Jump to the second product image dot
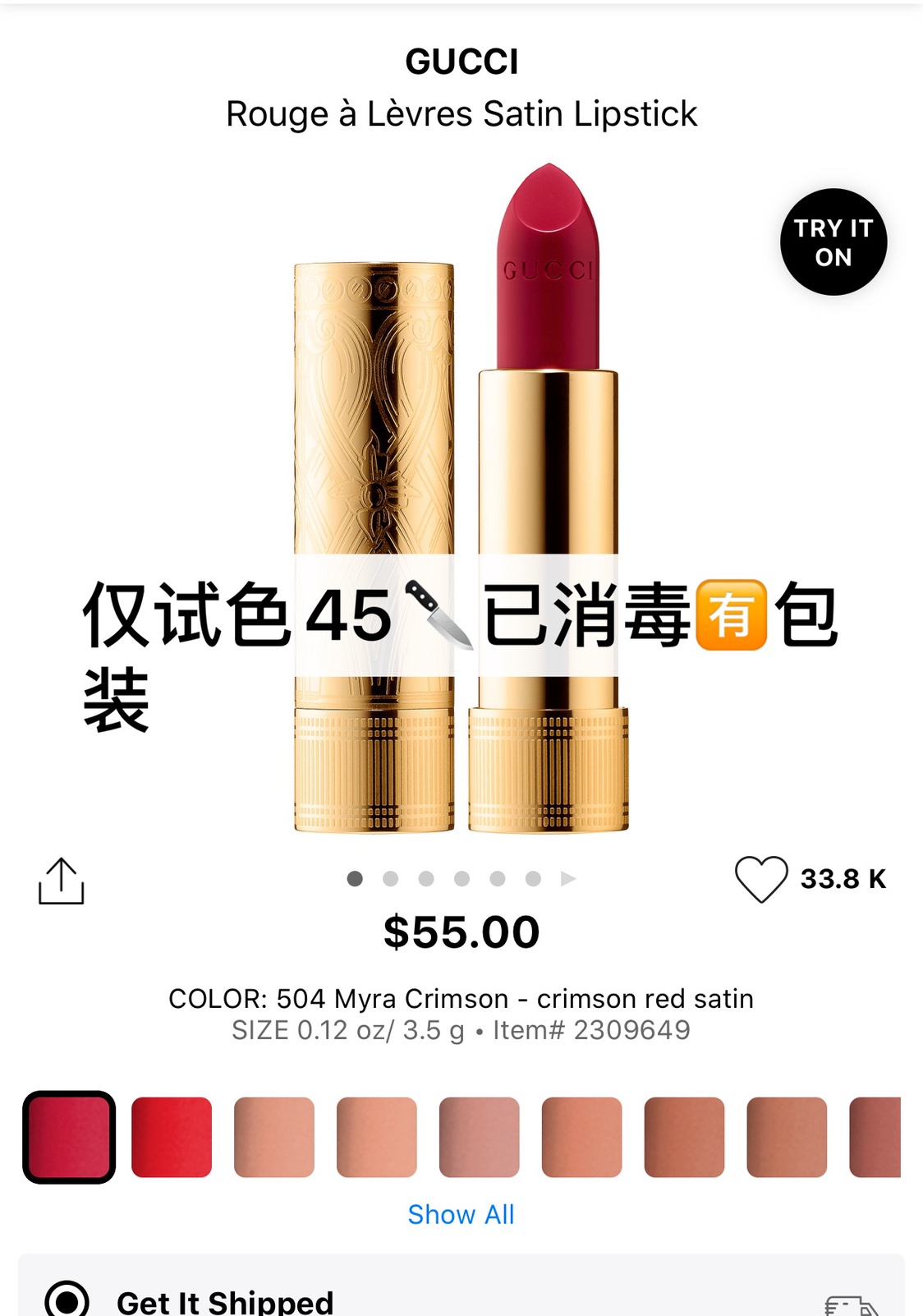 coord(391,879)
